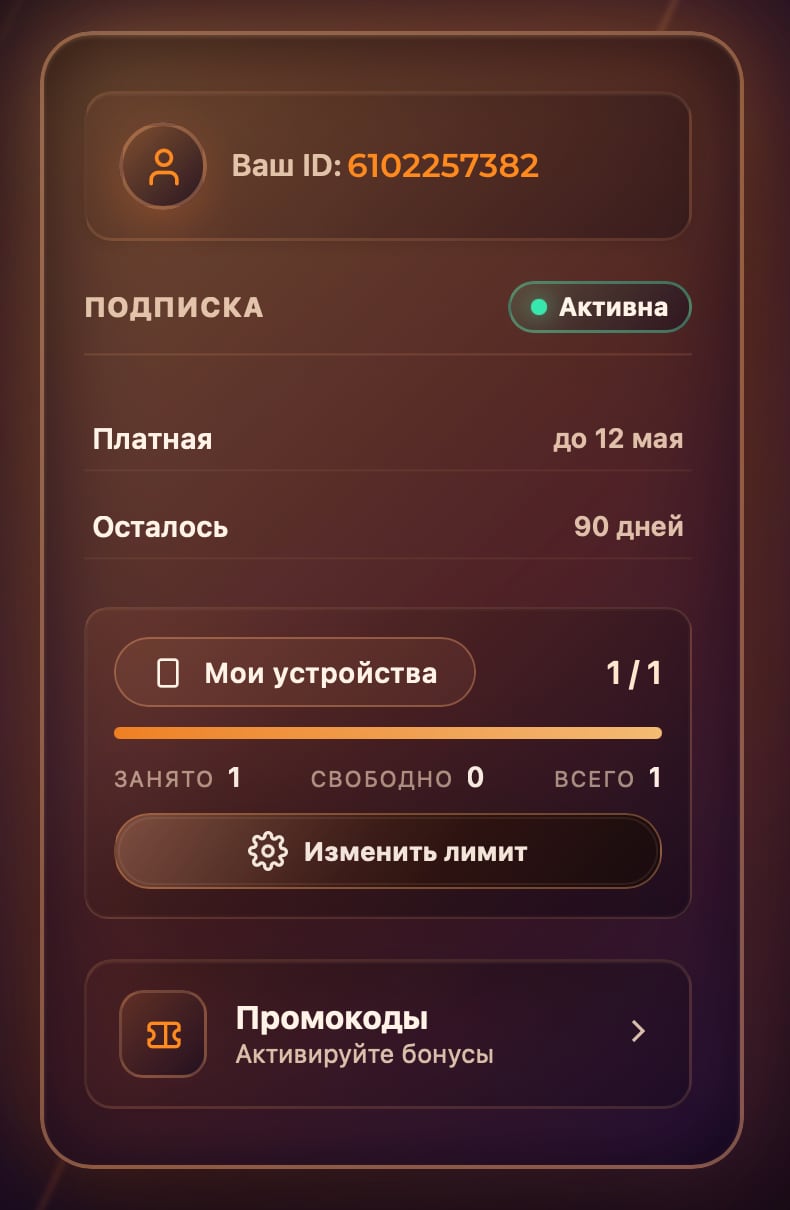This screenshot has height=1210, width=790.
Task: Open the Мои устройства section
Action: click(295, 672)
